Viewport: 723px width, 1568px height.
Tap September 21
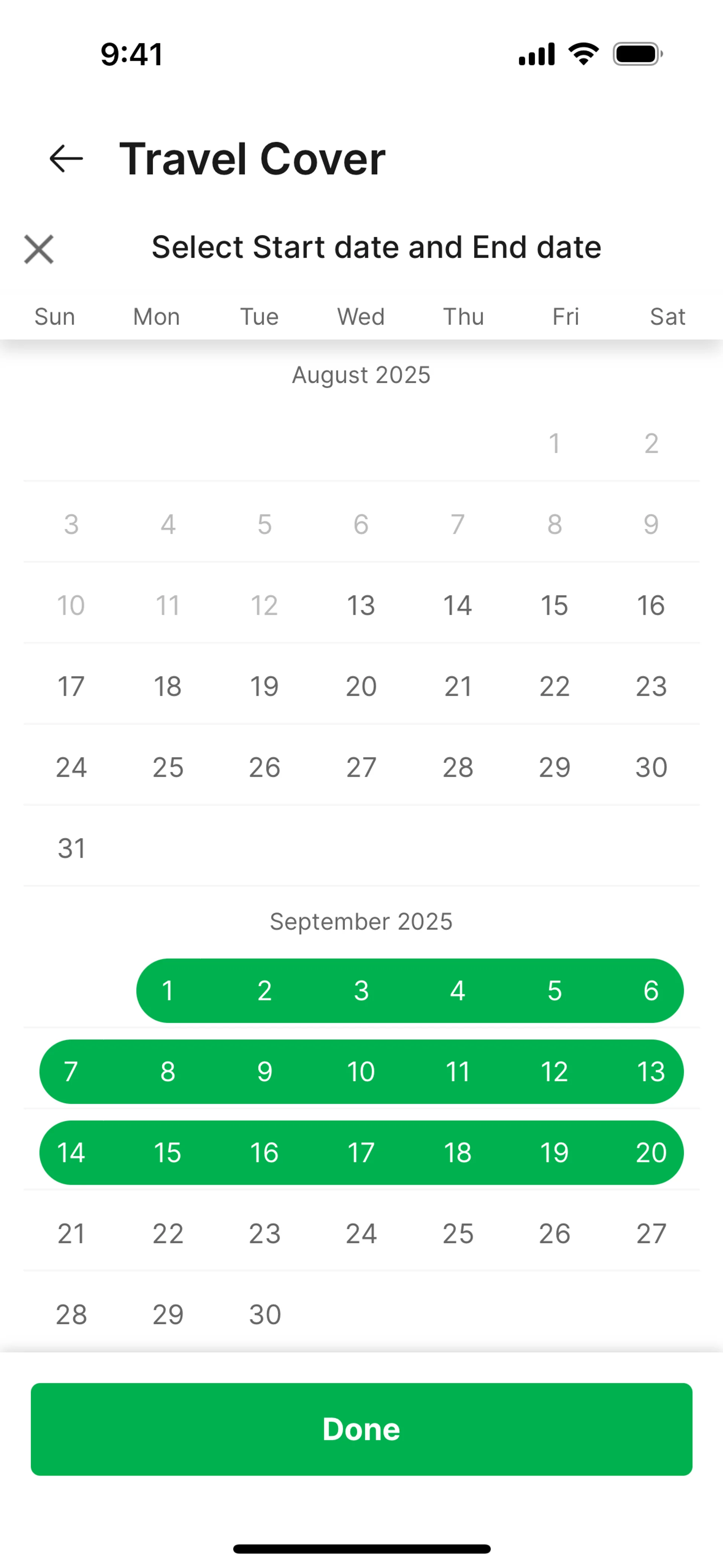coord(71,1233)
